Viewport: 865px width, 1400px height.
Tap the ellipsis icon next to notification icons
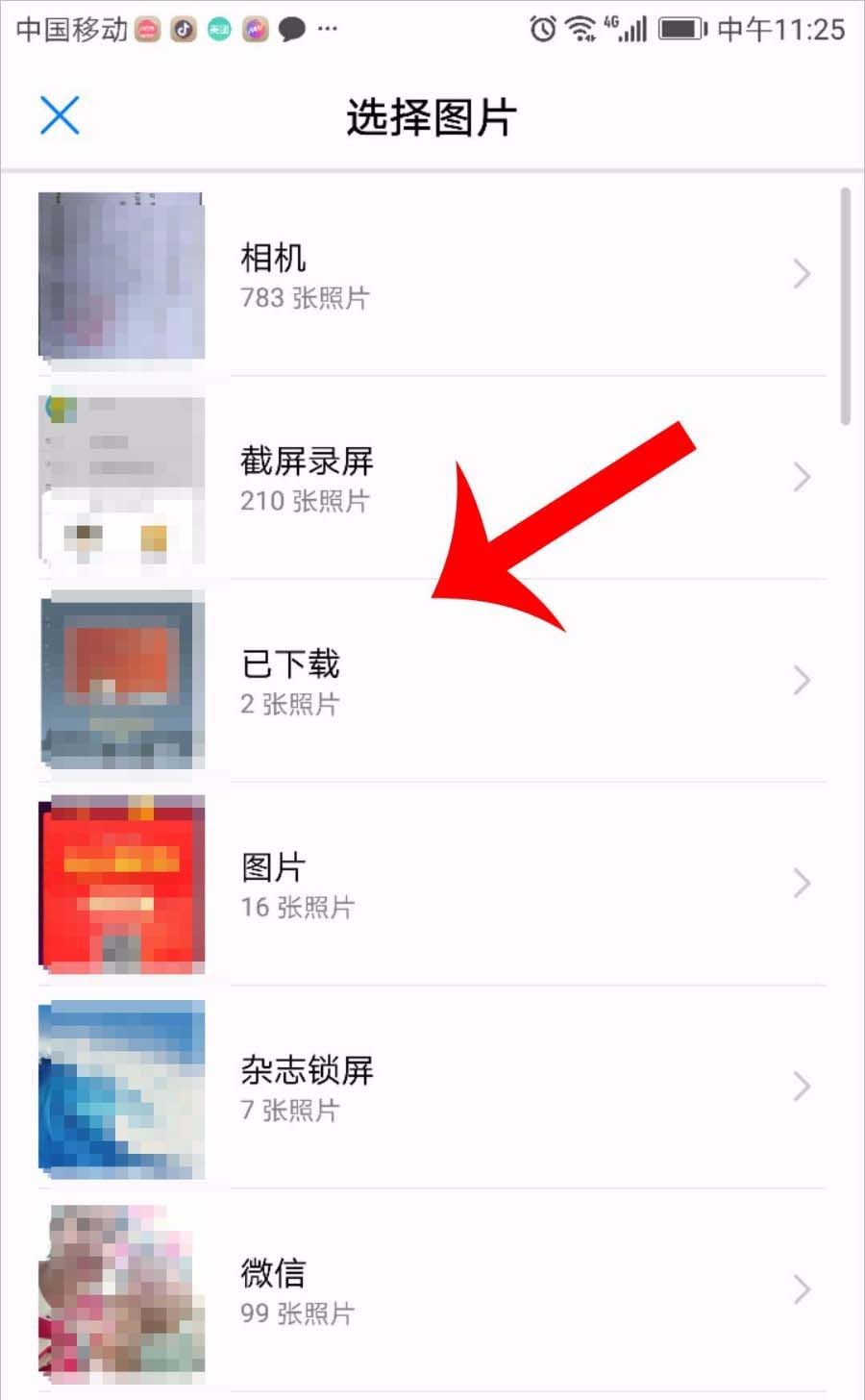coord(328,30)
